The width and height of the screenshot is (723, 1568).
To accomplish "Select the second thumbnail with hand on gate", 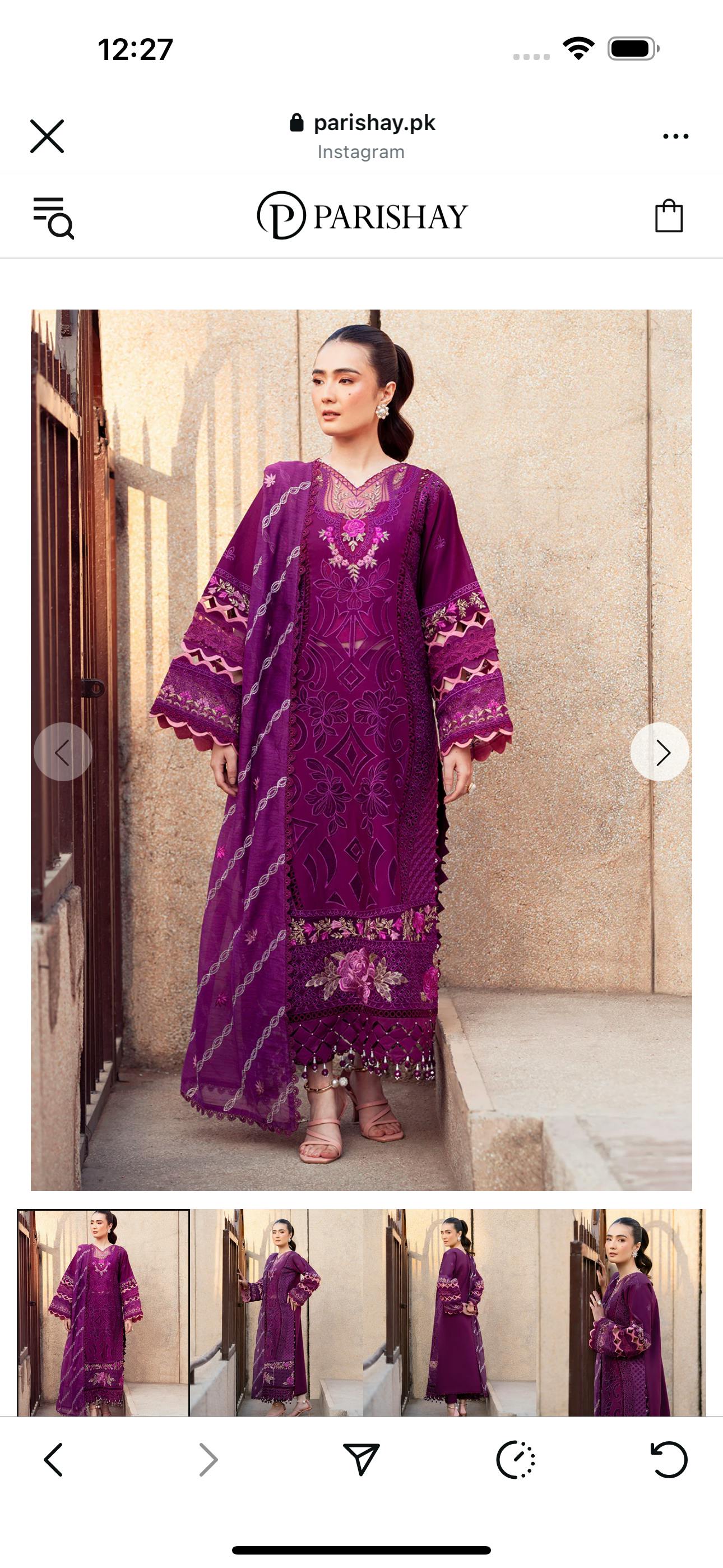I will 276,1312.
